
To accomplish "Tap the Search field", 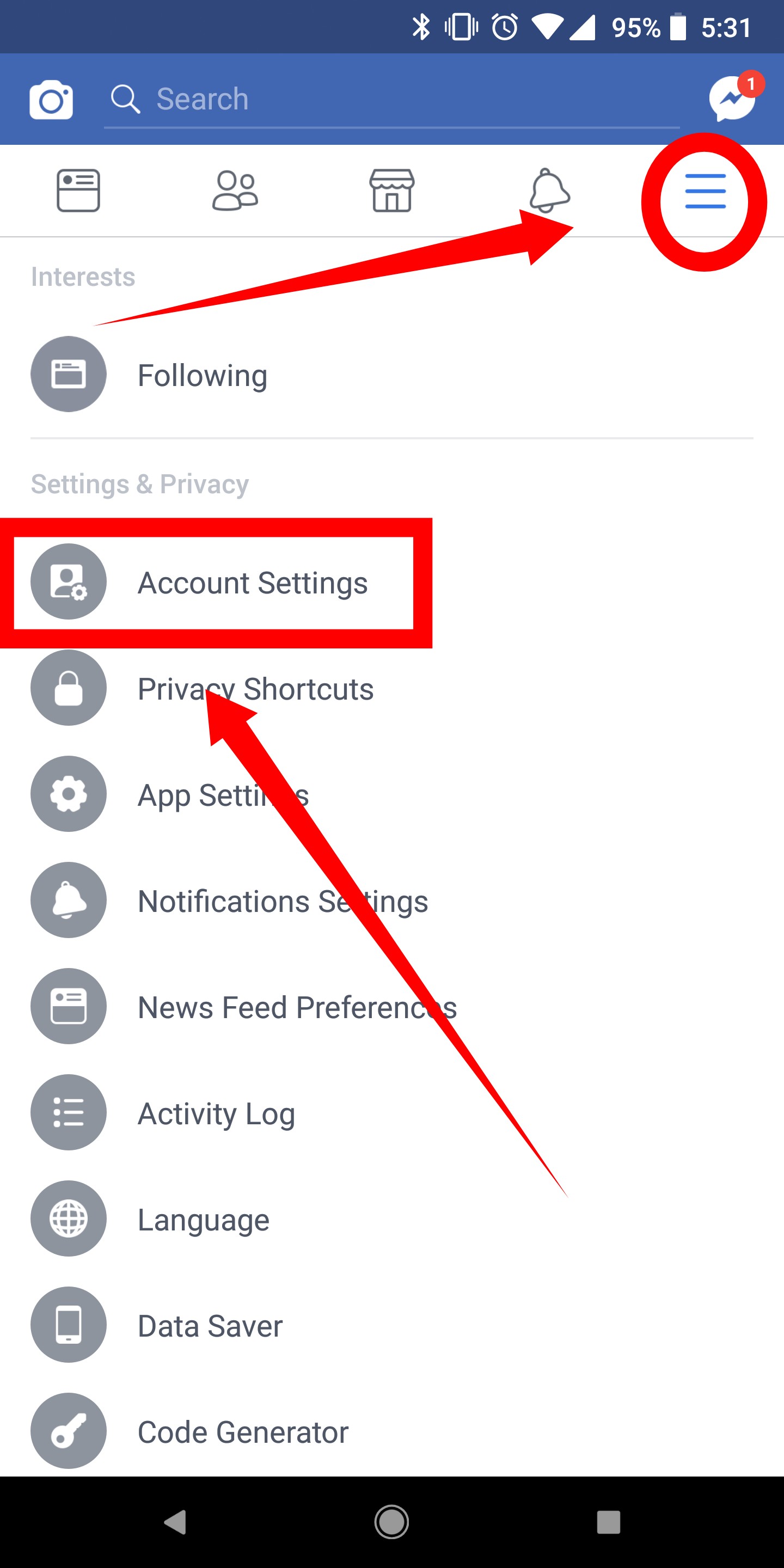I will coord(390,99).
